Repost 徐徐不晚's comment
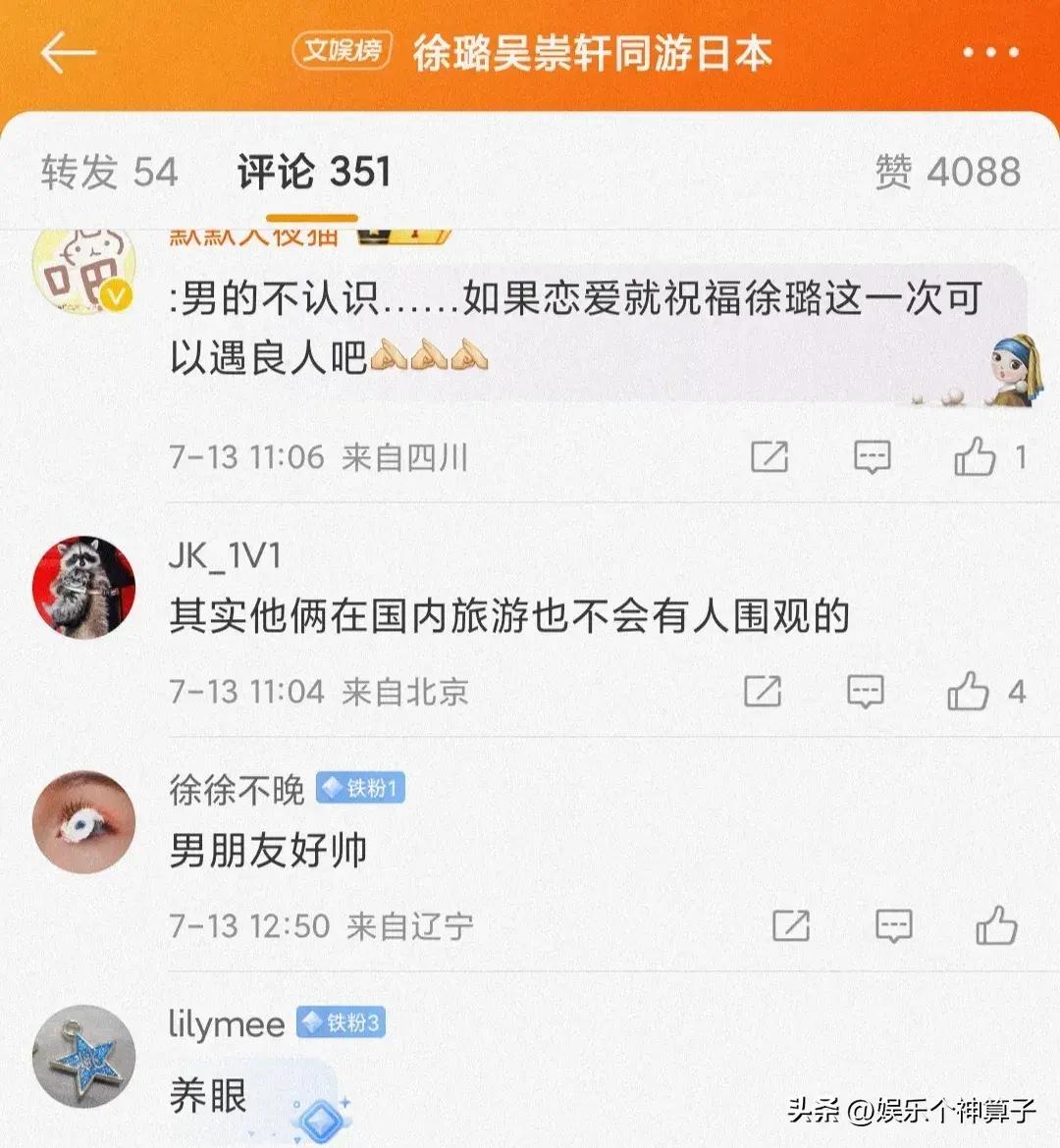The height and width of the screenshot is (1148, 1060). [791, 925]
